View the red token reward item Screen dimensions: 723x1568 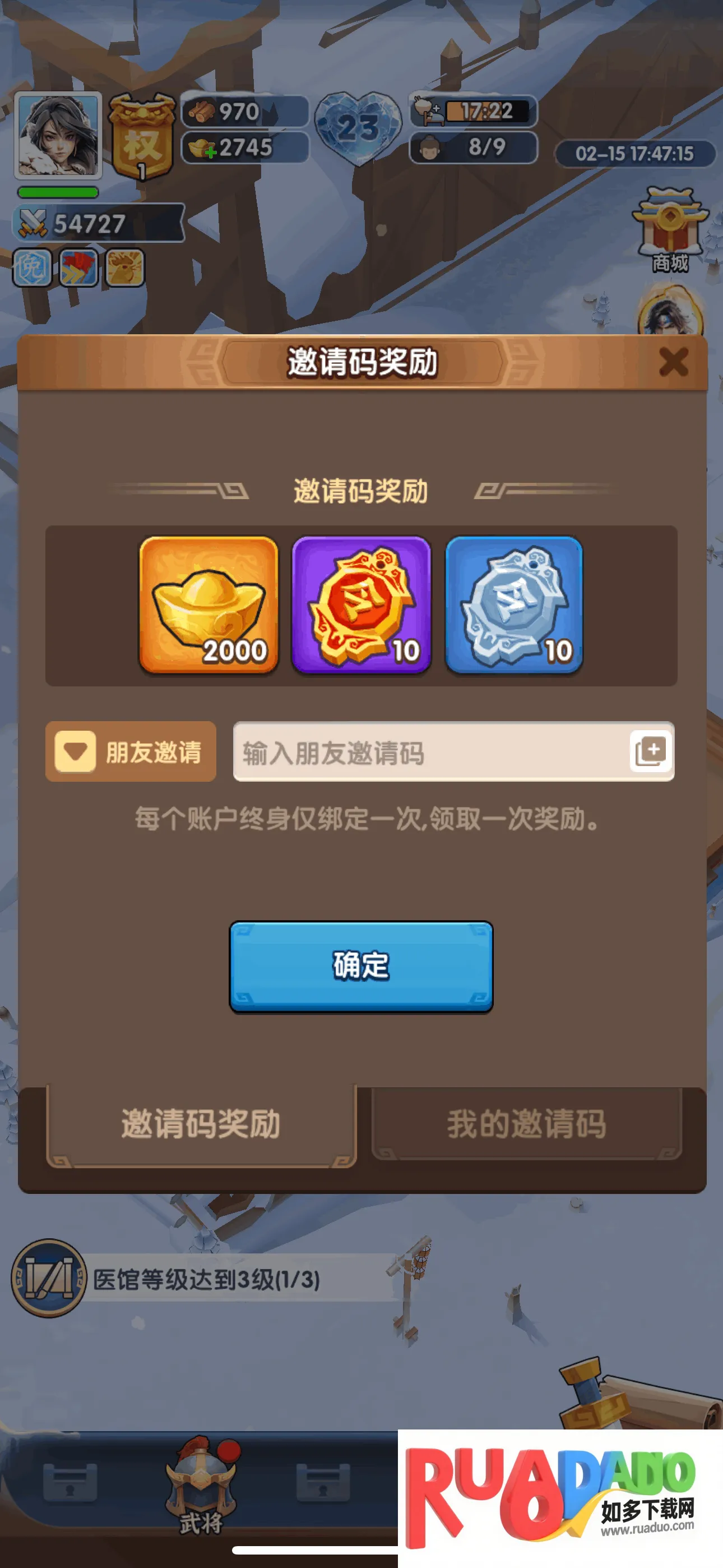pos(361,605)
